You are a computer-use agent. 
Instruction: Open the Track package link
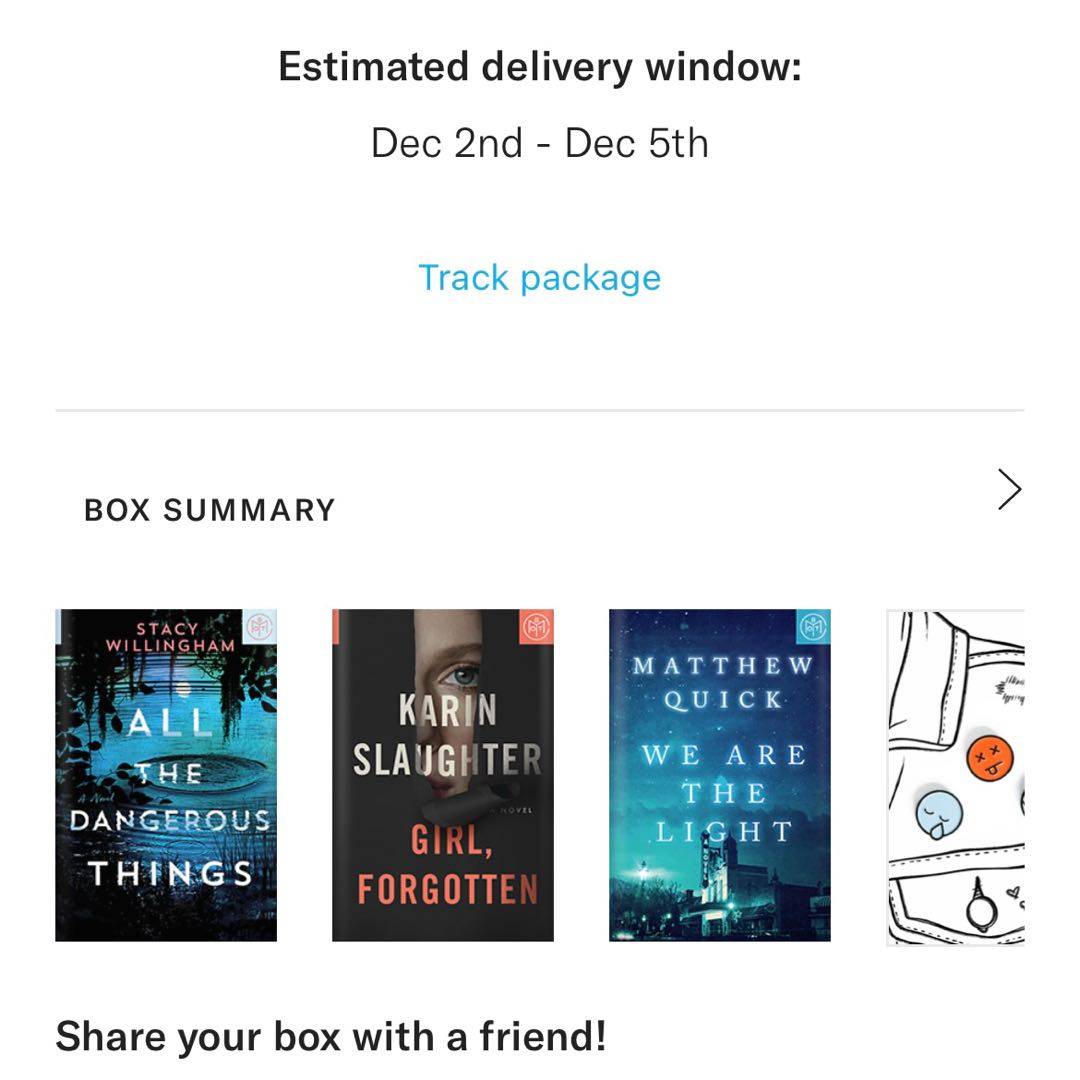[539, 277]
